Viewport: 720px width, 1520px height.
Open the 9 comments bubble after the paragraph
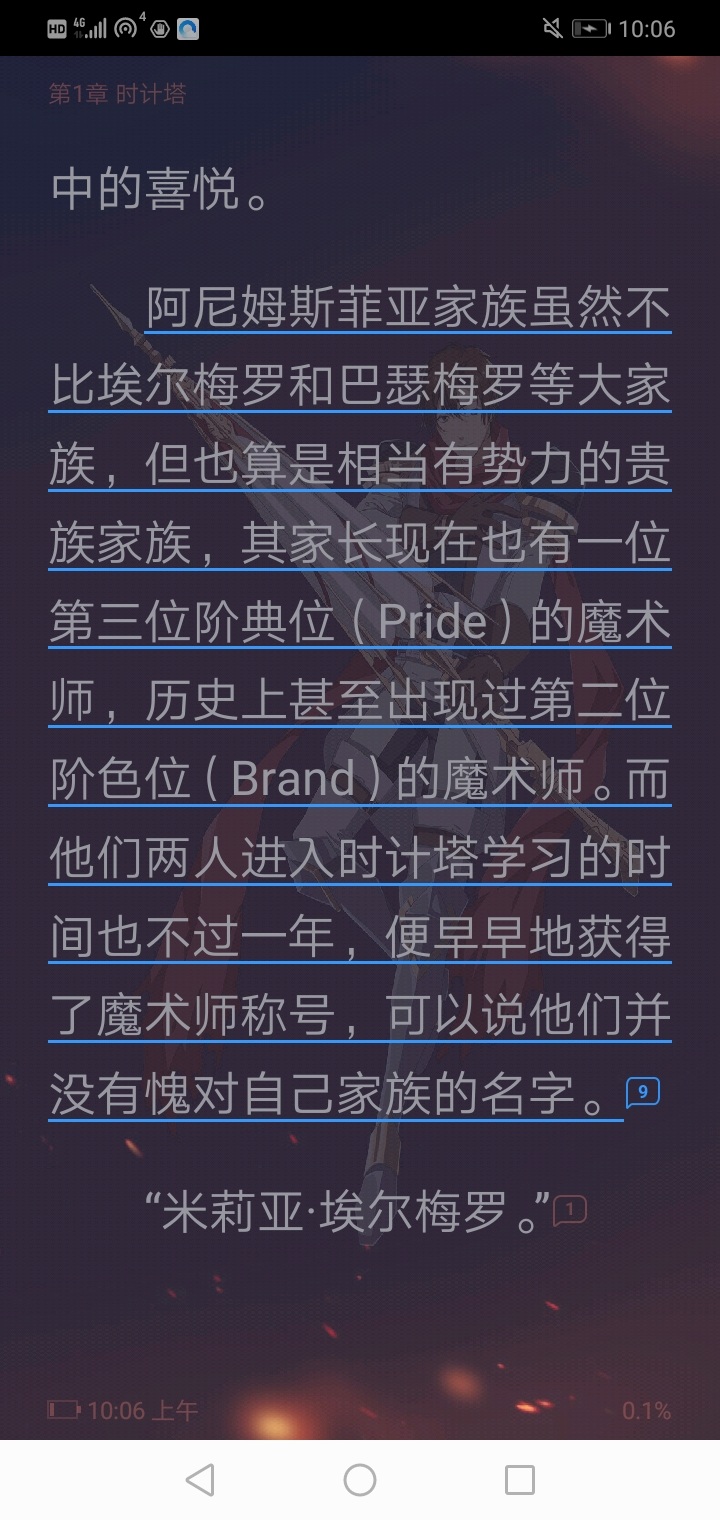point(643,1092)
